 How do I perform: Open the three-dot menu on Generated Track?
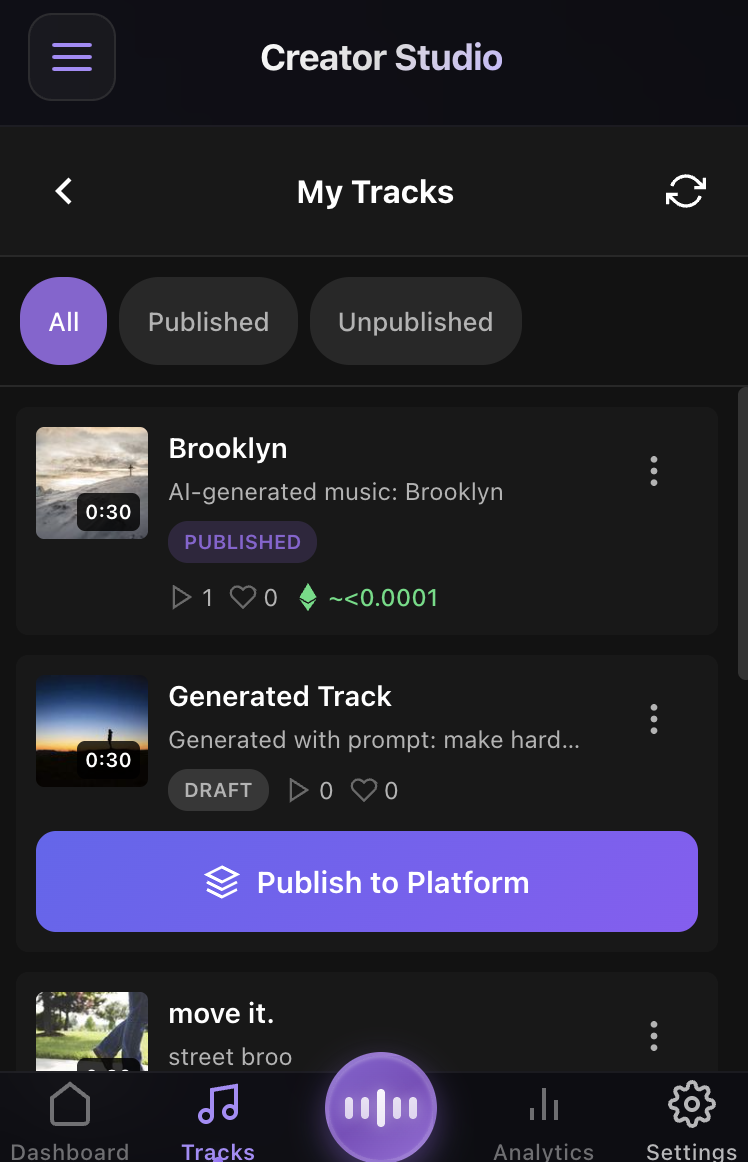pyautogui.click(x=653, y=718)
